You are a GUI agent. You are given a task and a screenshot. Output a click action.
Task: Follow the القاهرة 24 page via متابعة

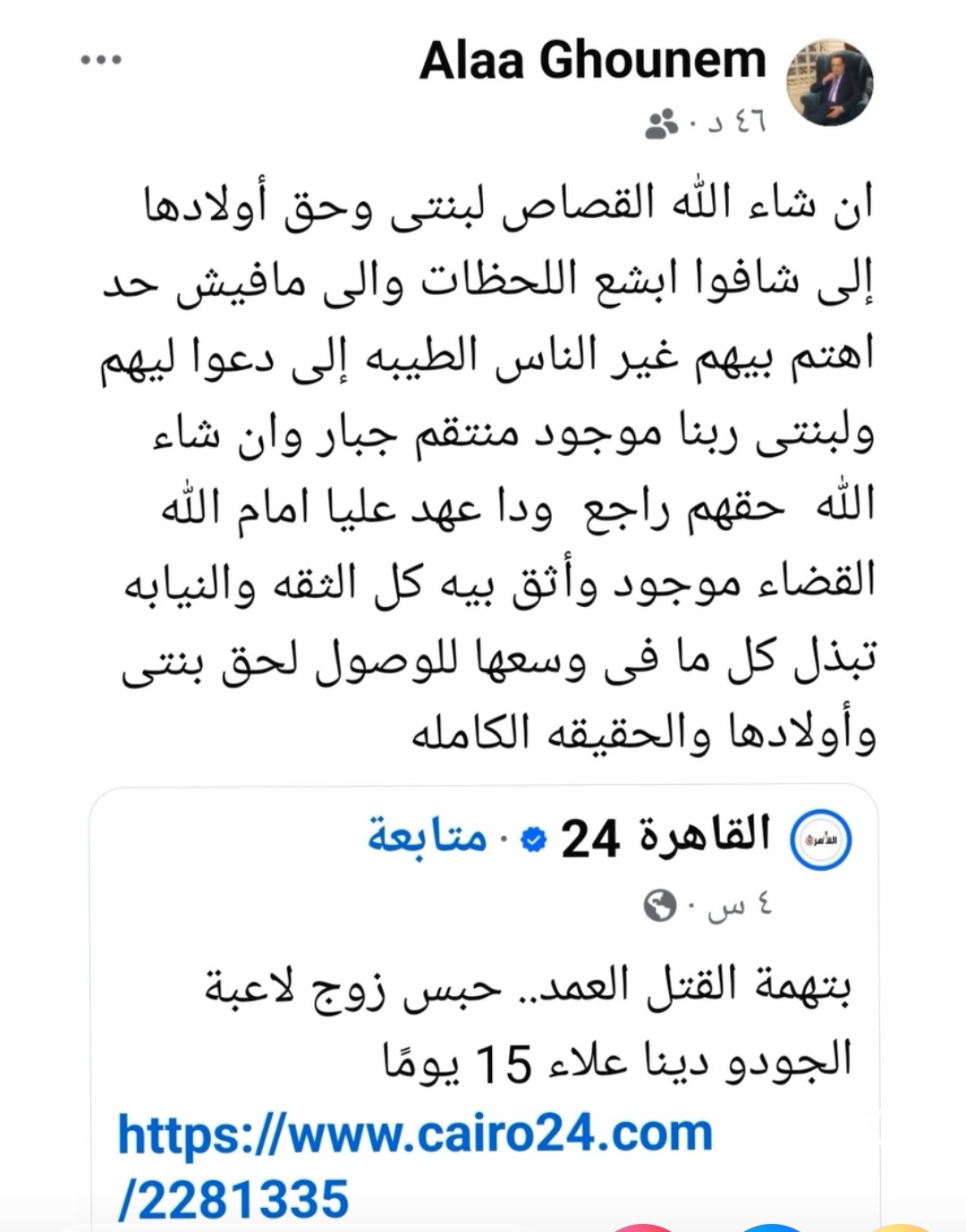coord(427,837)
